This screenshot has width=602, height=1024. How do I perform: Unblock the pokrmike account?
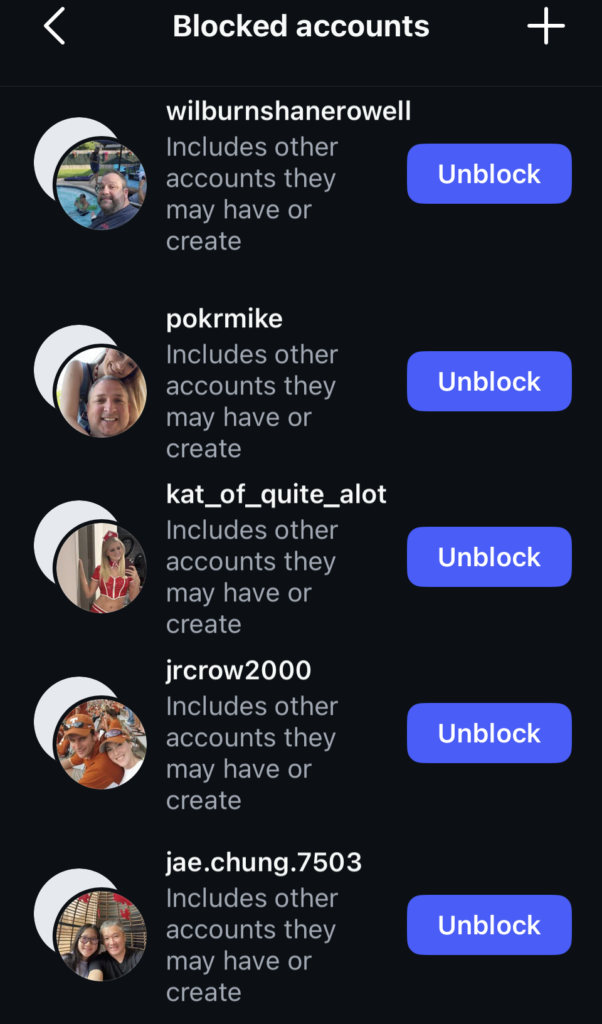click(489, 382)
